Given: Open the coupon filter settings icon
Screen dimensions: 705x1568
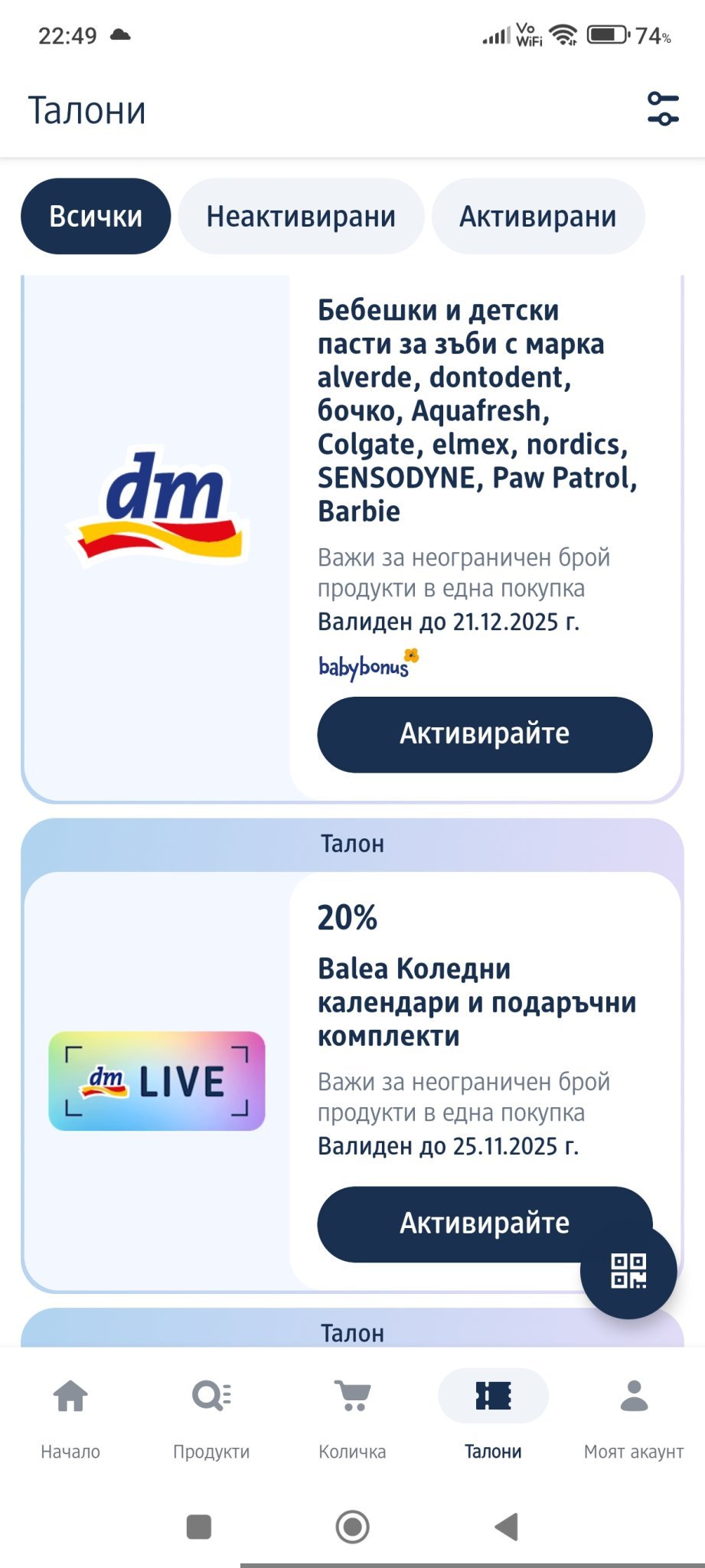Looking at the screenshot, I should 662,109.
